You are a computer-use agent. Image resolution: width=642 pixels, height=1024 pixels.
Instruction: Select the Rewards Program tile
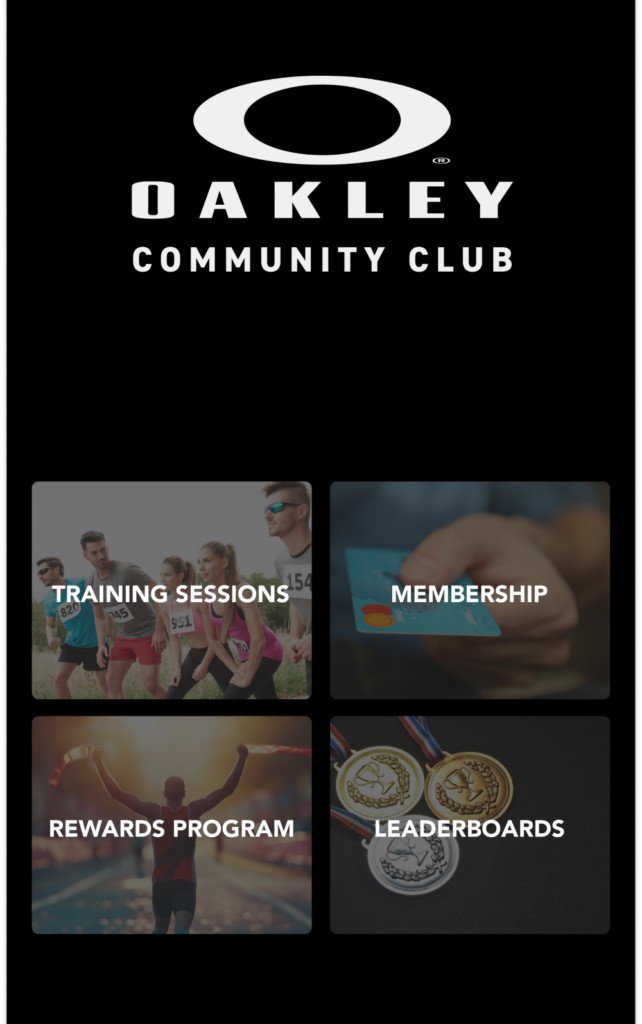(171, 826)
